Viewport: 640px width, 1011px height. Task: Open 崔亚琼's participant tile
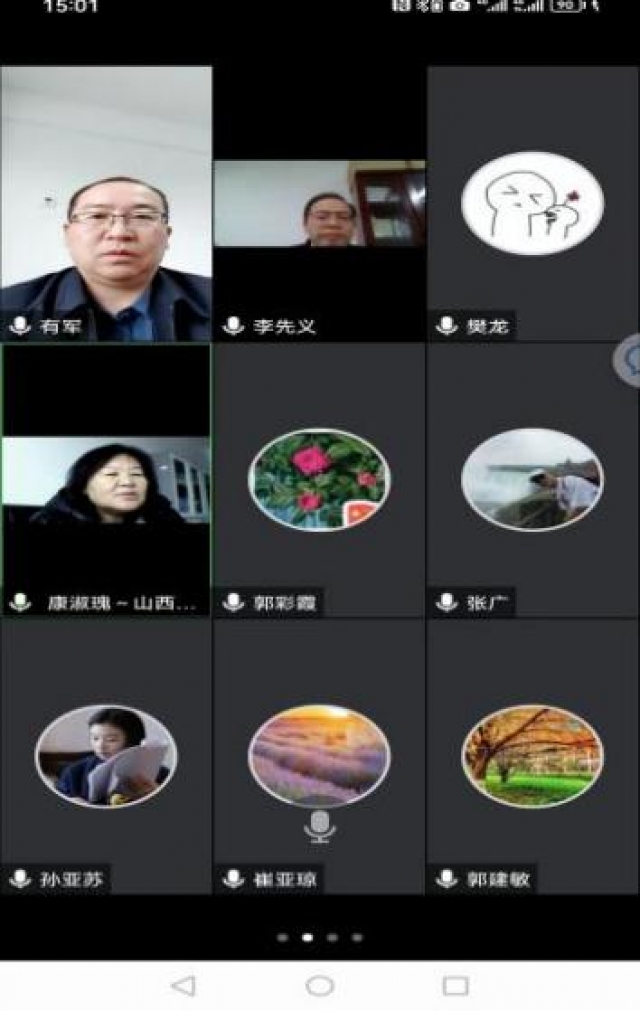click(x=319, y=756)
